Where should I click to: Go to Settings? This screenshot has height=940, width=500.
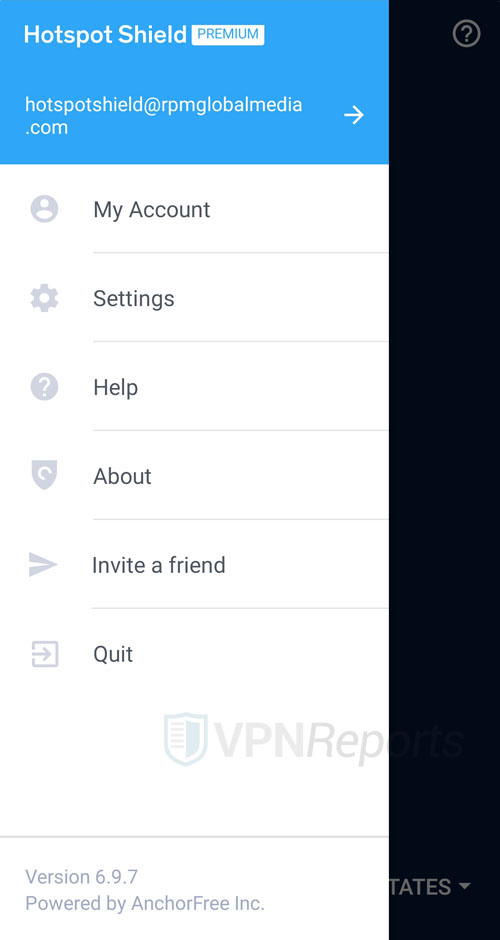(x=194, y=298)
